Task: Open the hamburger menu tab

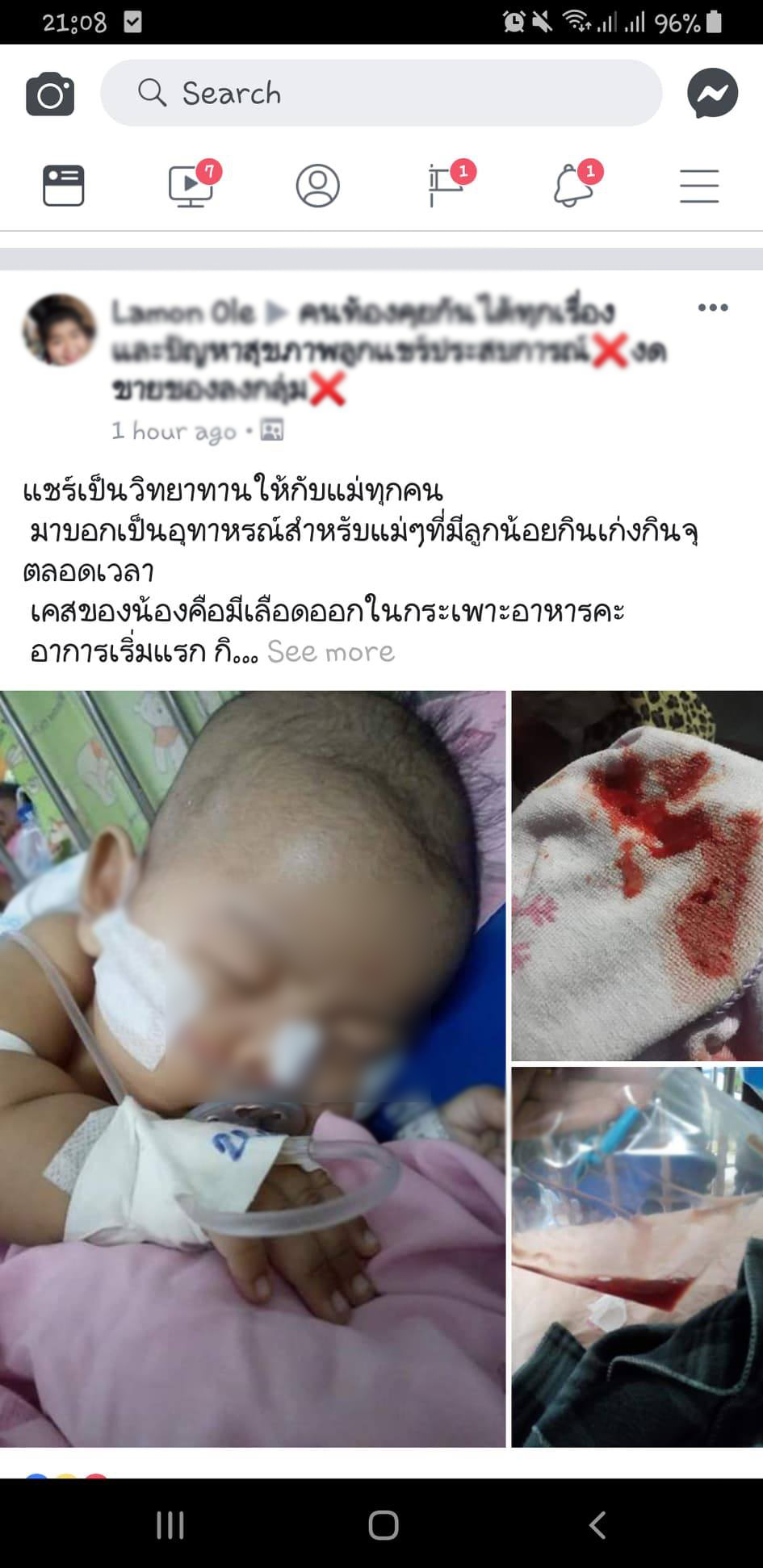Action: click(698, 186)
